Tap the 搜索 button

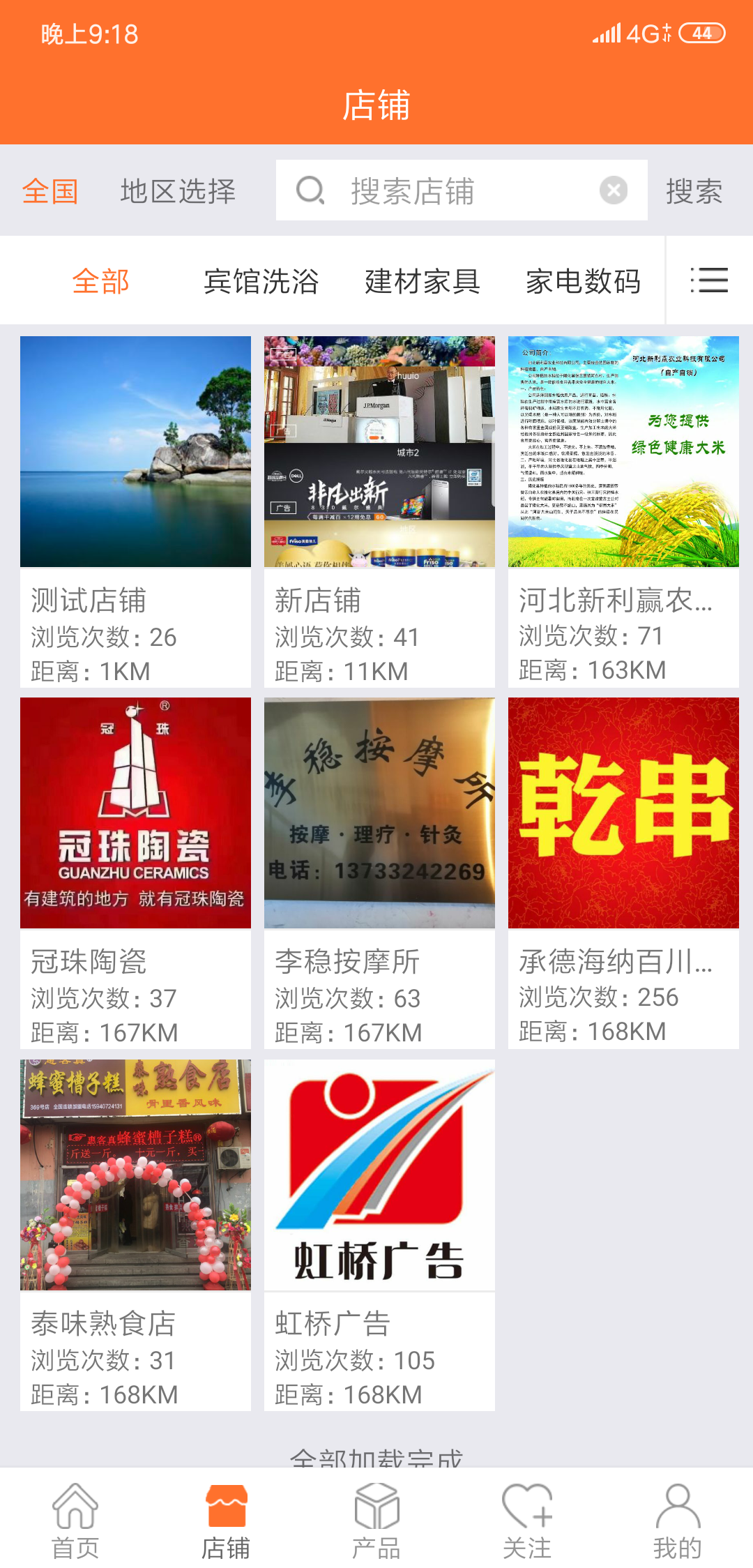[x=694, y=191]
